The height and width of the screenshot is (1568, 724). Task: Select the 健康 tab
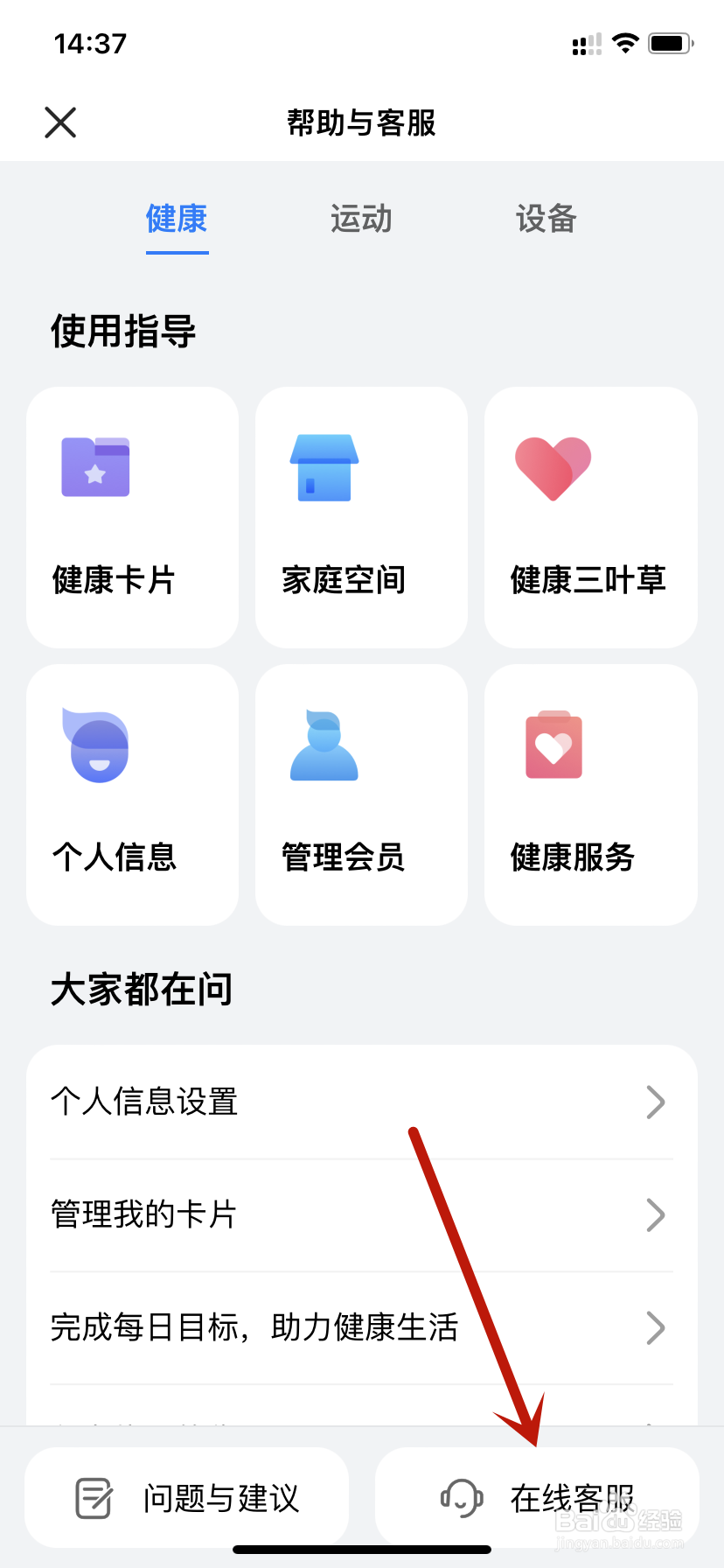tap(177, 219)
